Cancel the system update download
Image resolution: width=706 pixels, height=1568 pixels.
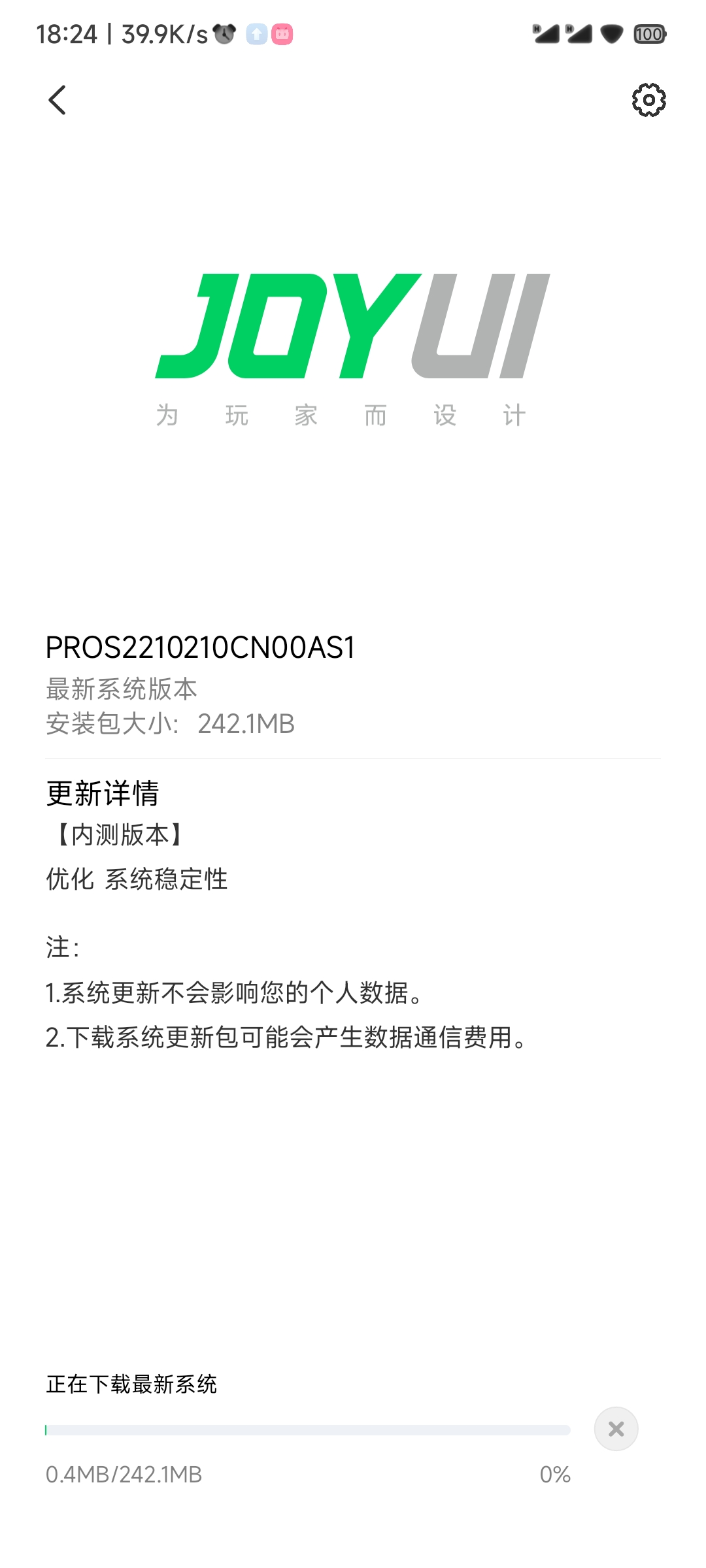pos(616,1429)
